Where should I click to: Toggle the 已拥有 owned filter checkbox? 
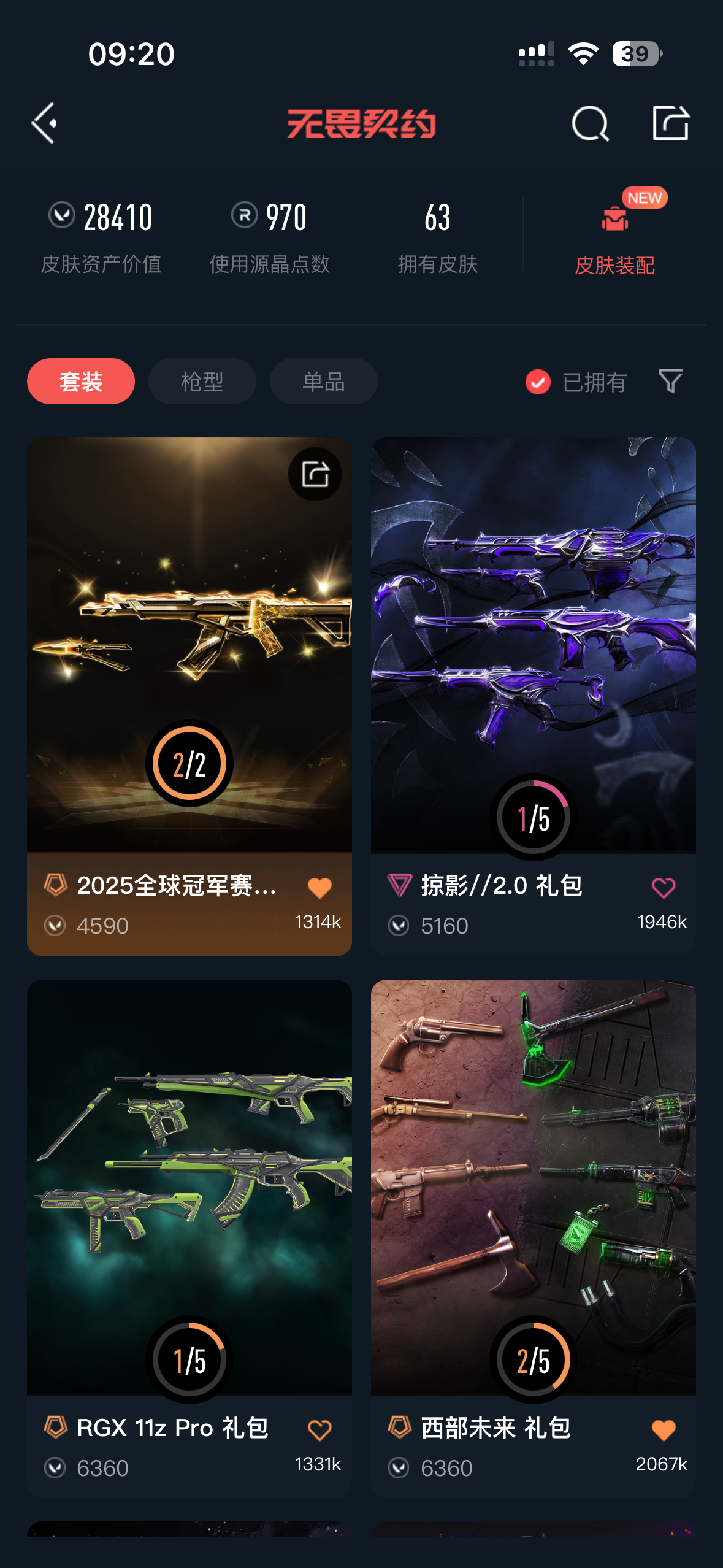(x=538, y=382)
